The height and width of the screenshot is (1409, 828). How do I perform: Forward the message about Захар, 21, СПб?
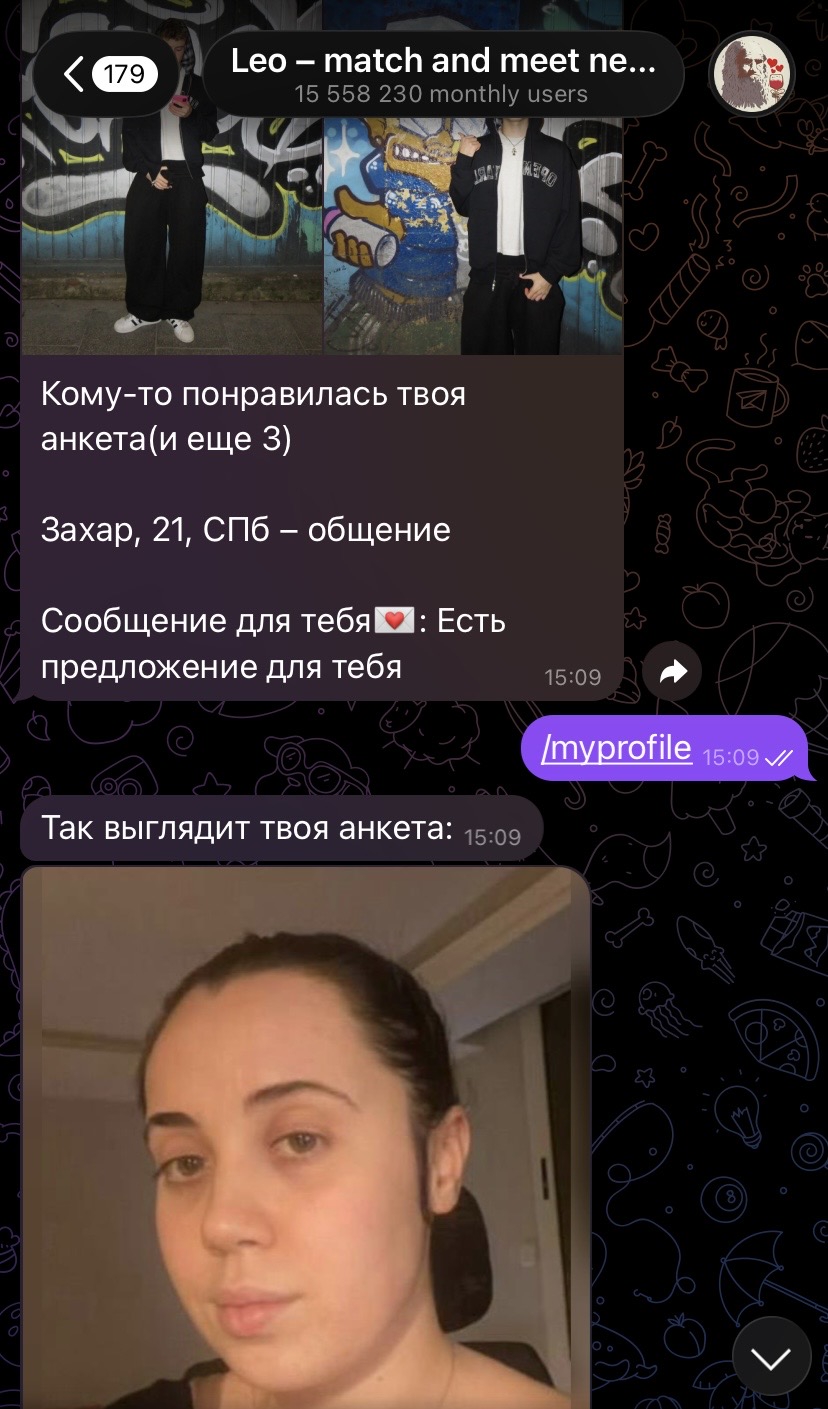(x=673, y=671)
